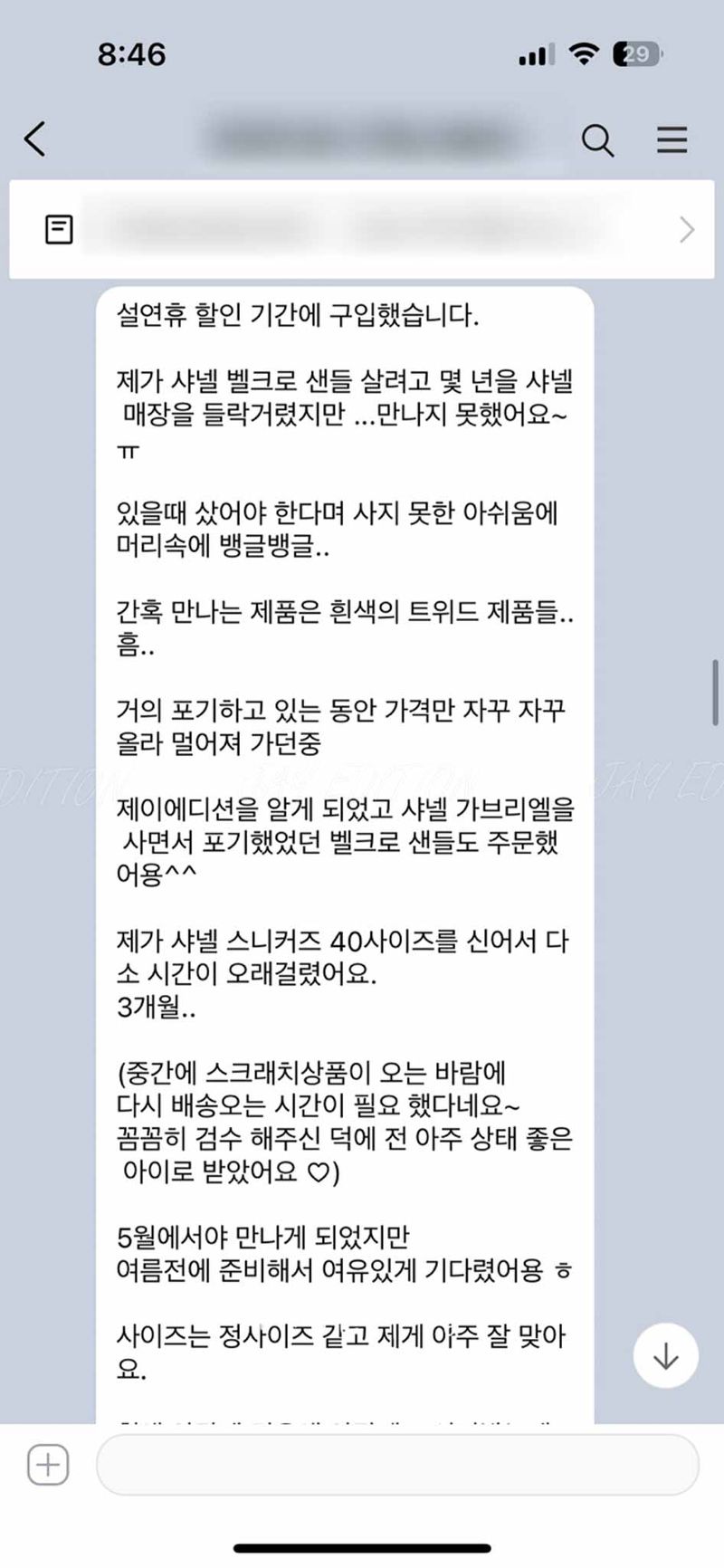Search within this chat
The image size is (724, 1568).
point(597,140)
